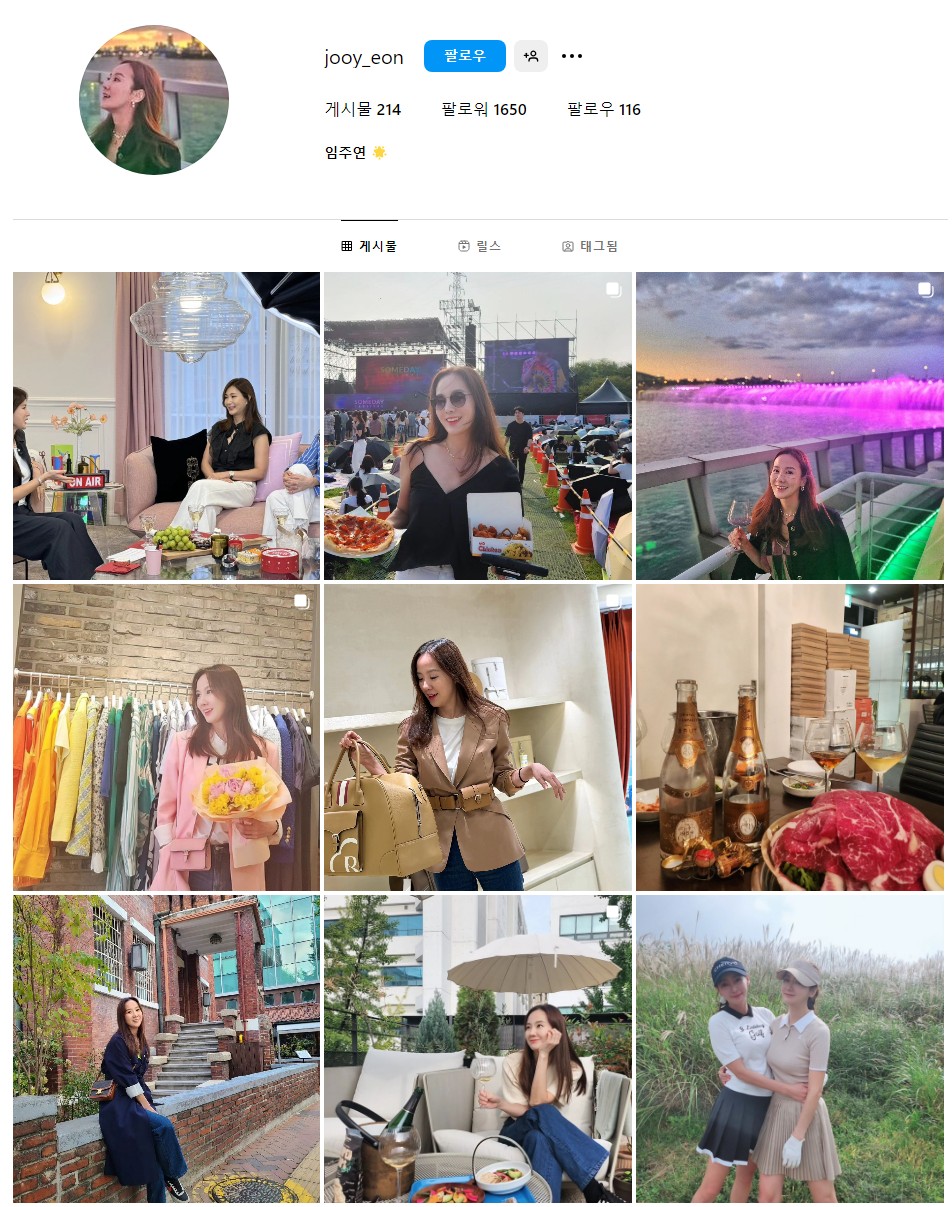Open the outdoor festival pizza post
The height and width of the screenshot is (1207, 952).
pos(478,426)
